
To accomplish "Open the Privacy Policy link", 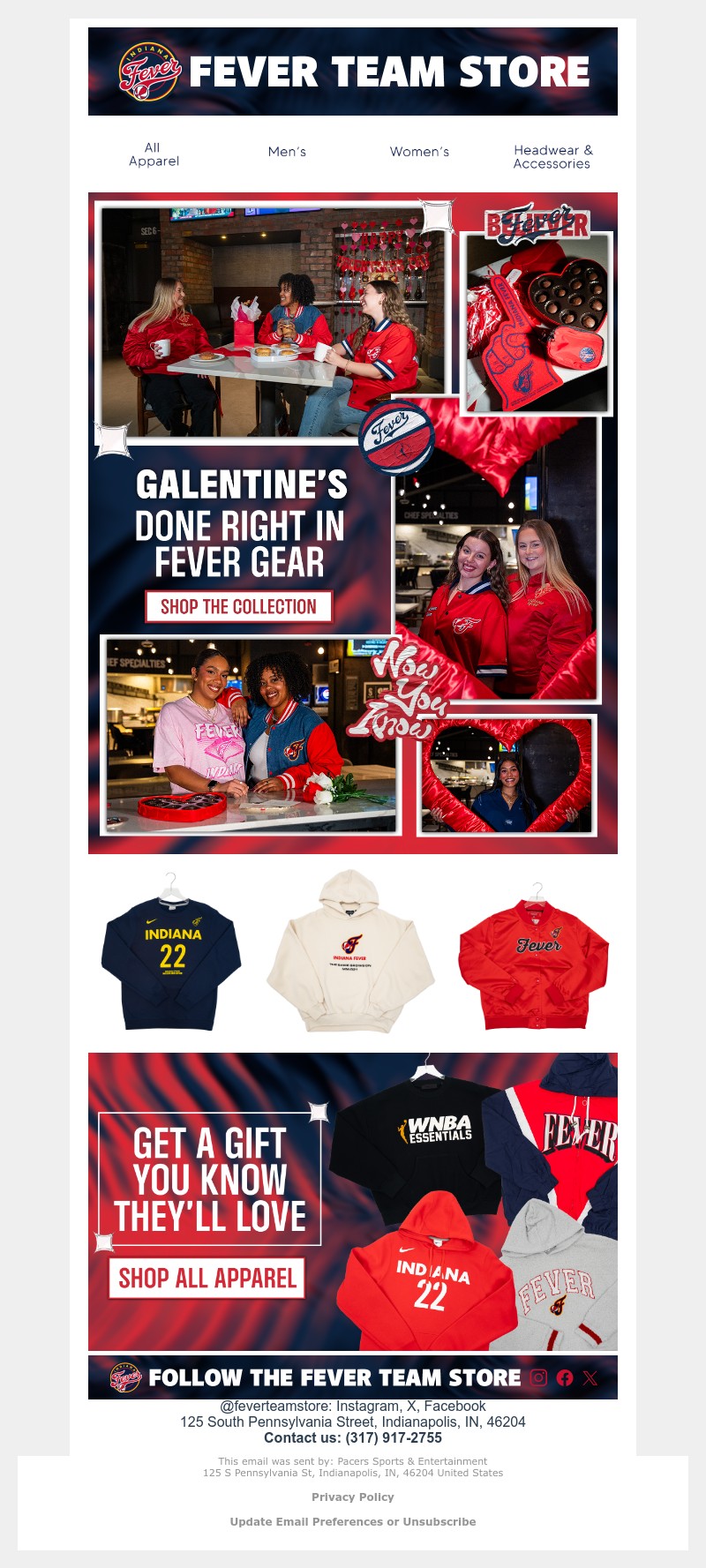I will tap(353, 1497).
